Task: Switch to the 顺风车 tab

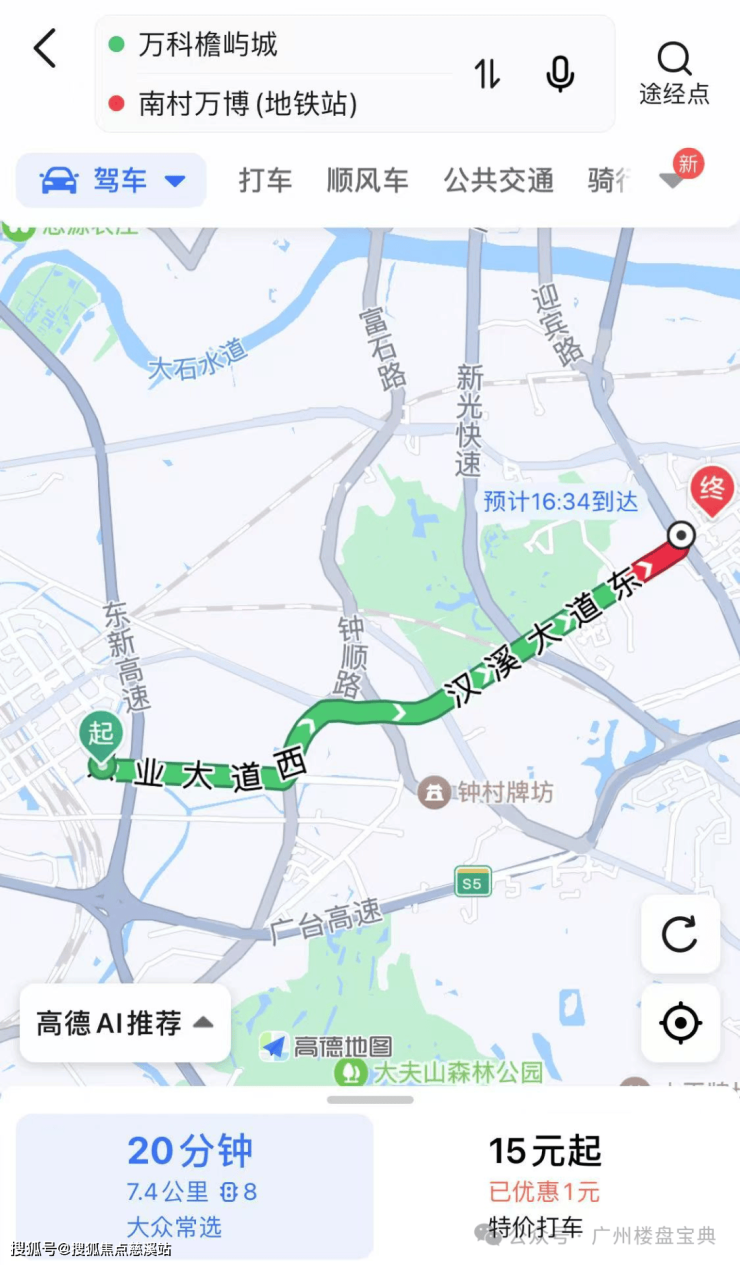Action: 367,181
